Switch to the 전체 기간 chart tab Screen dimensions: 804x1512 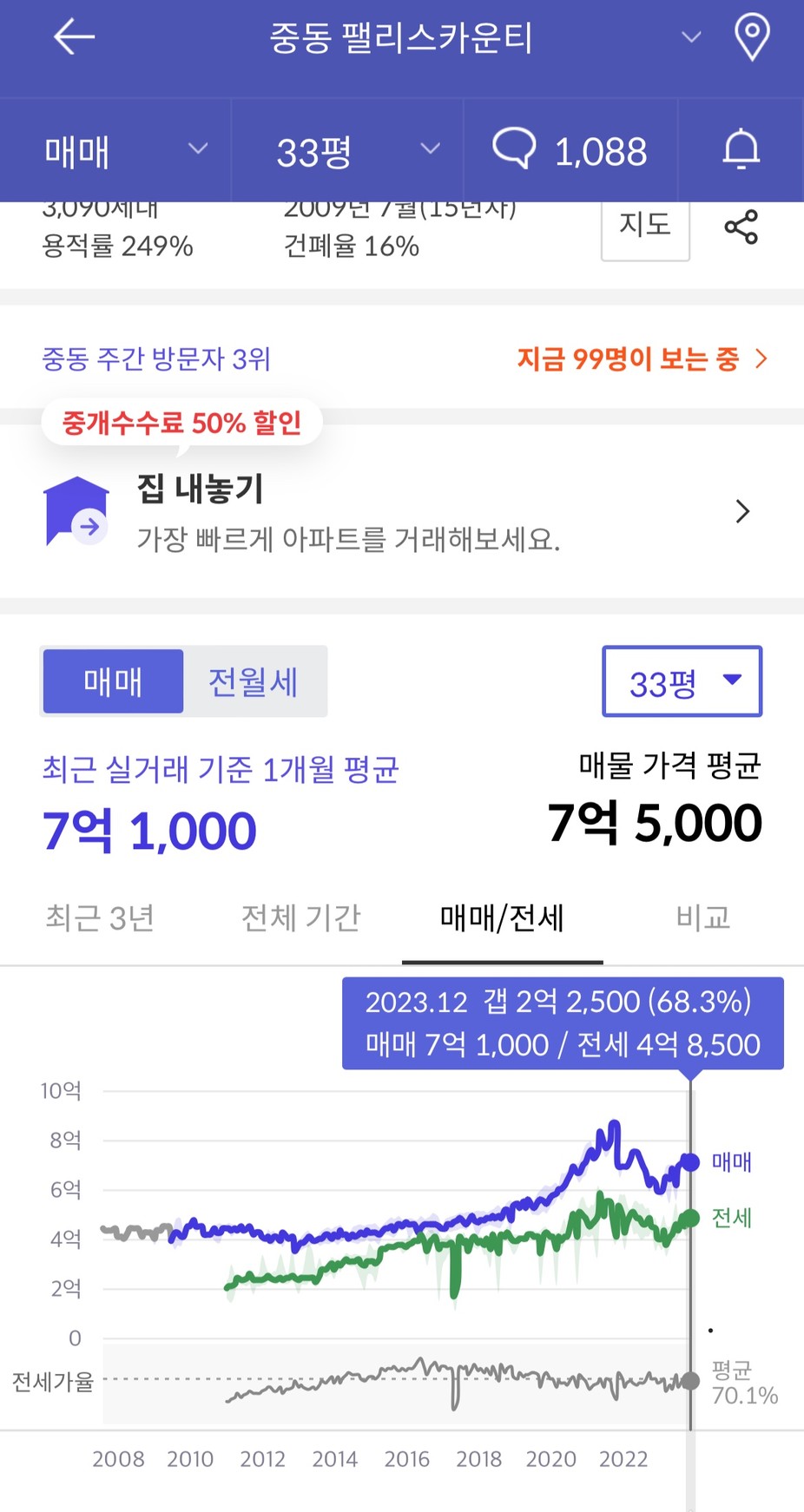[300, 917]
